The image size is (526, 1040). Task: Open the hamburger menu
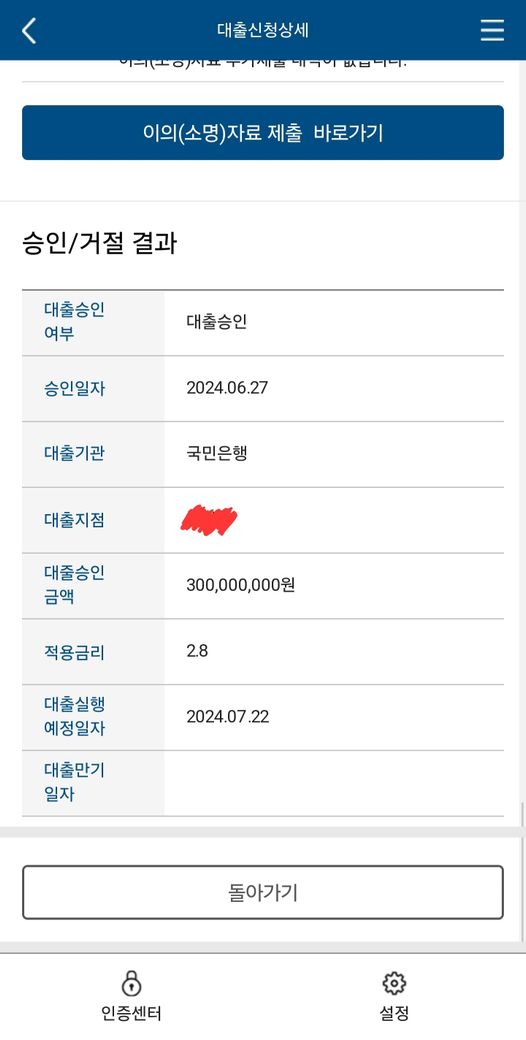(492, 30)
